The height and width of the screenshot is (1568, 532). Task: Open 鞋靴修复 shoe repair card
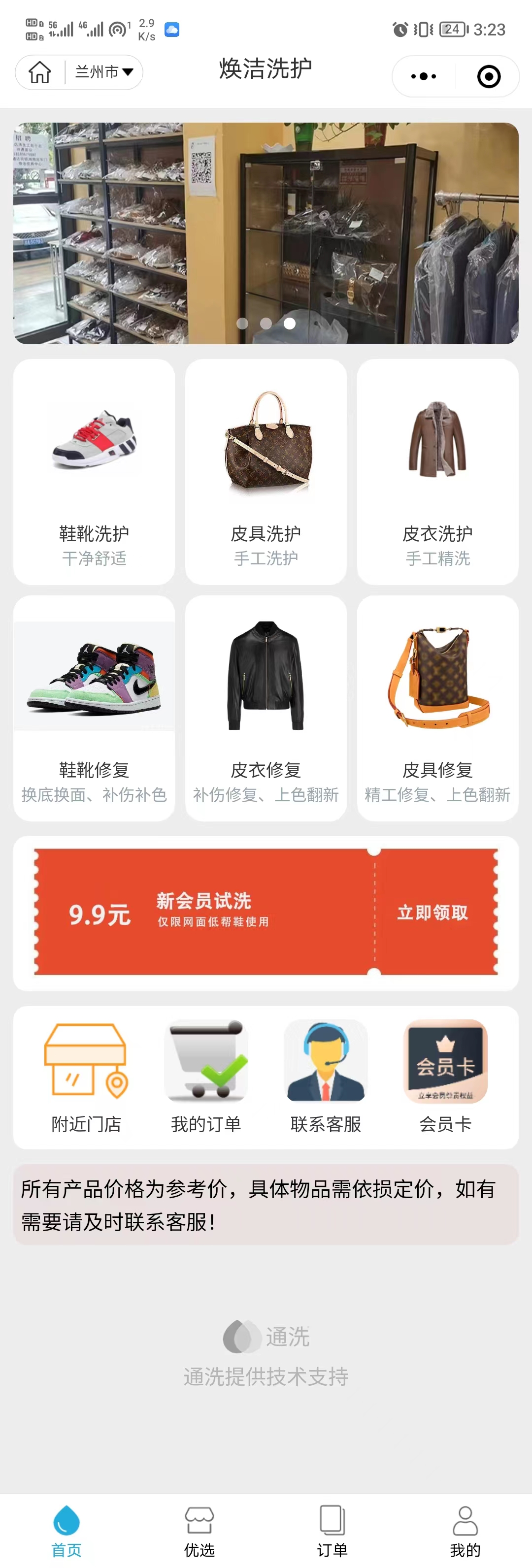(95, 708)
